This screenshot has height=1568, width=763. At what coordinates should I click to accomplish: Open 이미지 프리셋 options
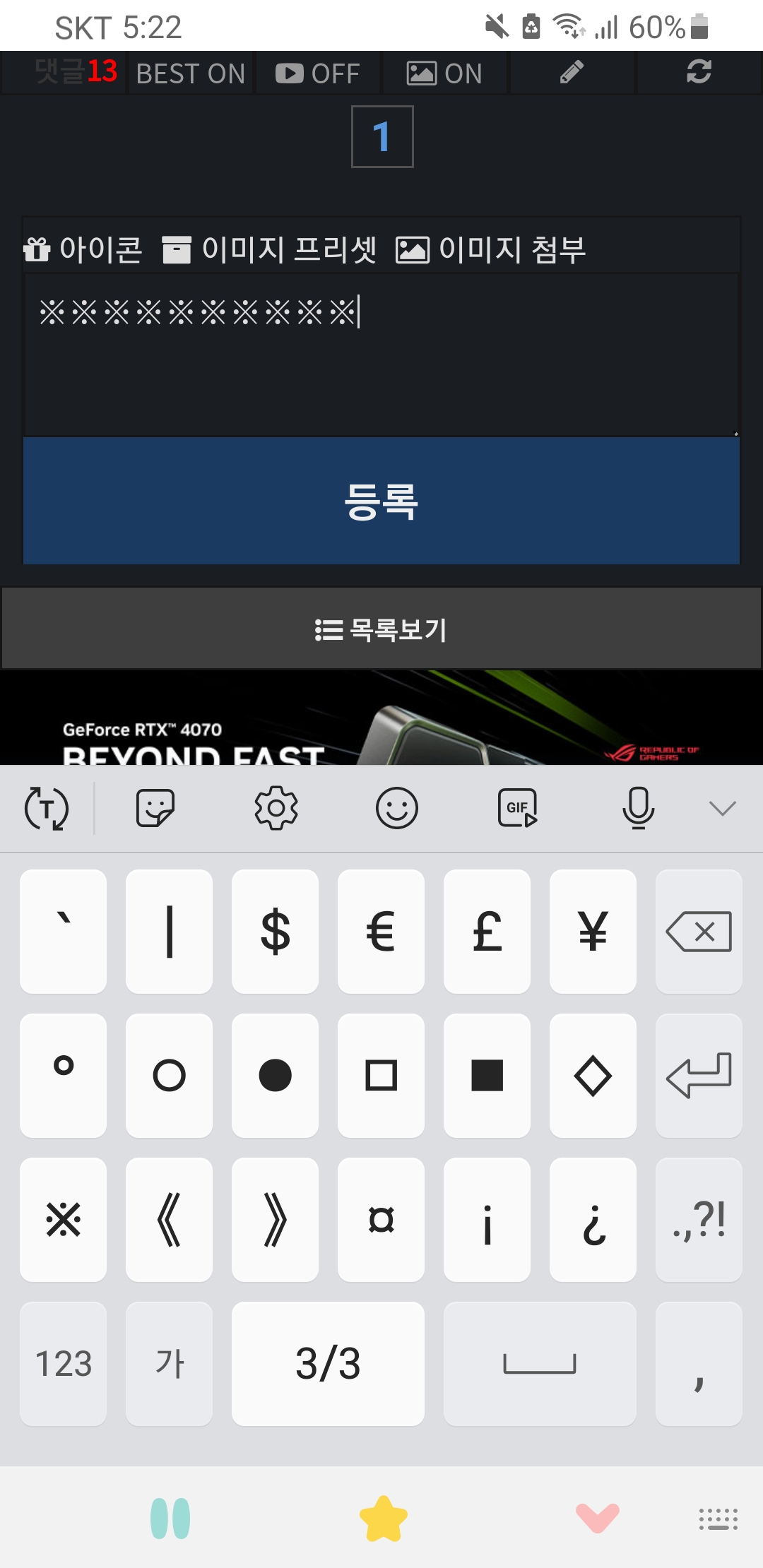[269, 249]
